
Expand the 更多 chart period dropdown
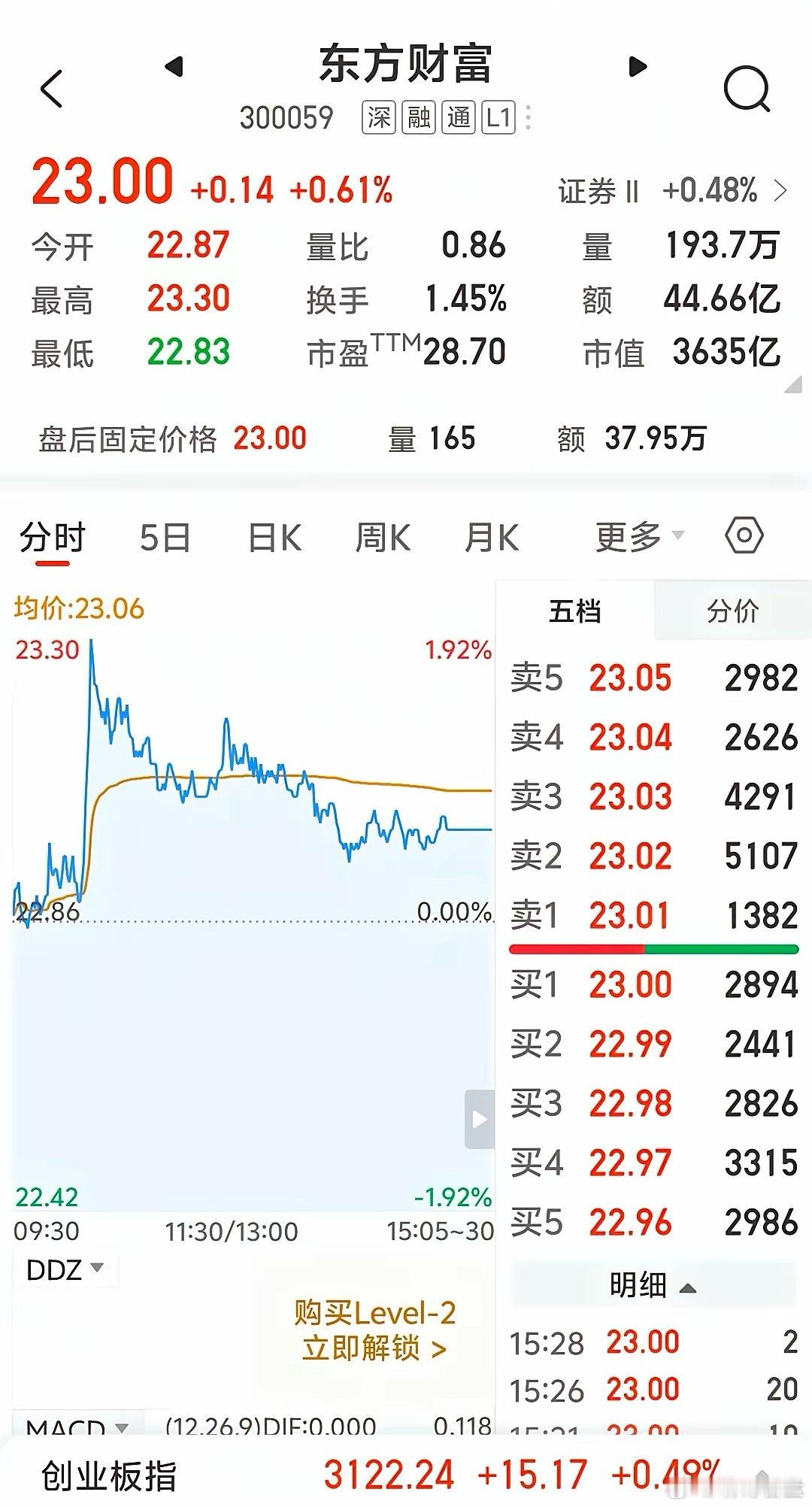(x=639, y=537)
